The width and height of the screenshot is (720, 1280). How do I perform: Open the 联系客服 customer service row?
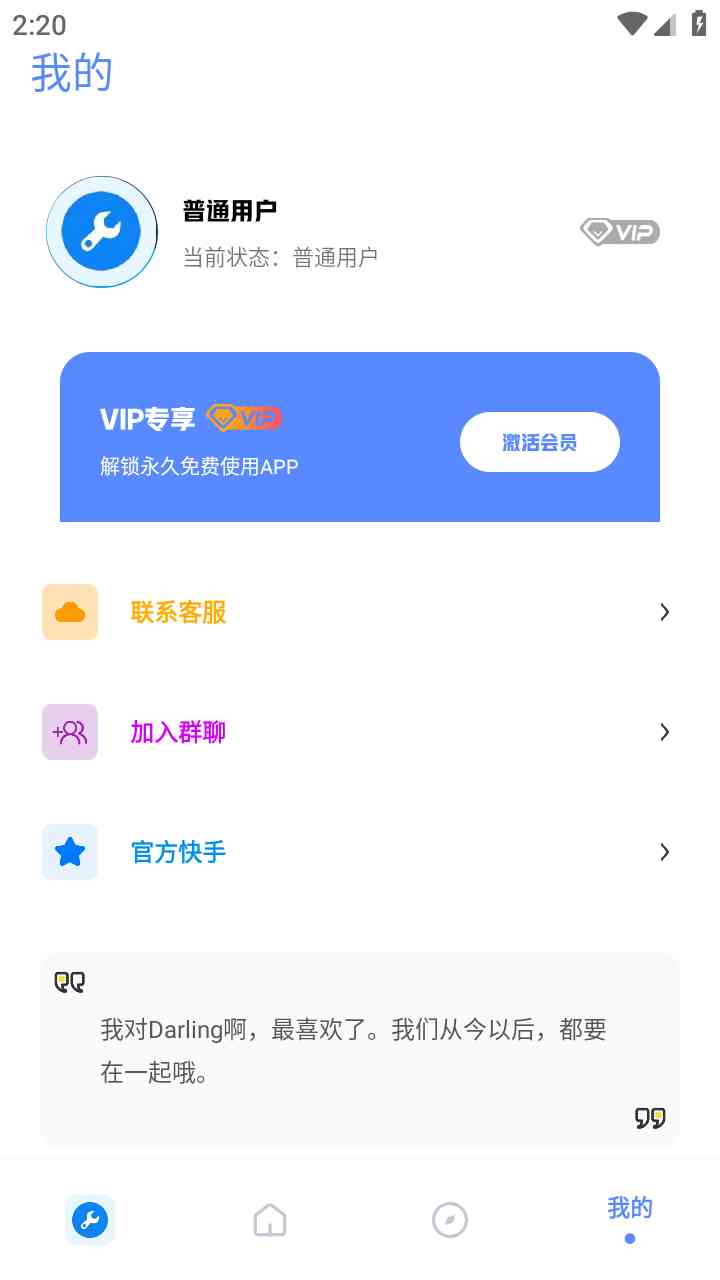pyautogui.click(x=360, y=612)
